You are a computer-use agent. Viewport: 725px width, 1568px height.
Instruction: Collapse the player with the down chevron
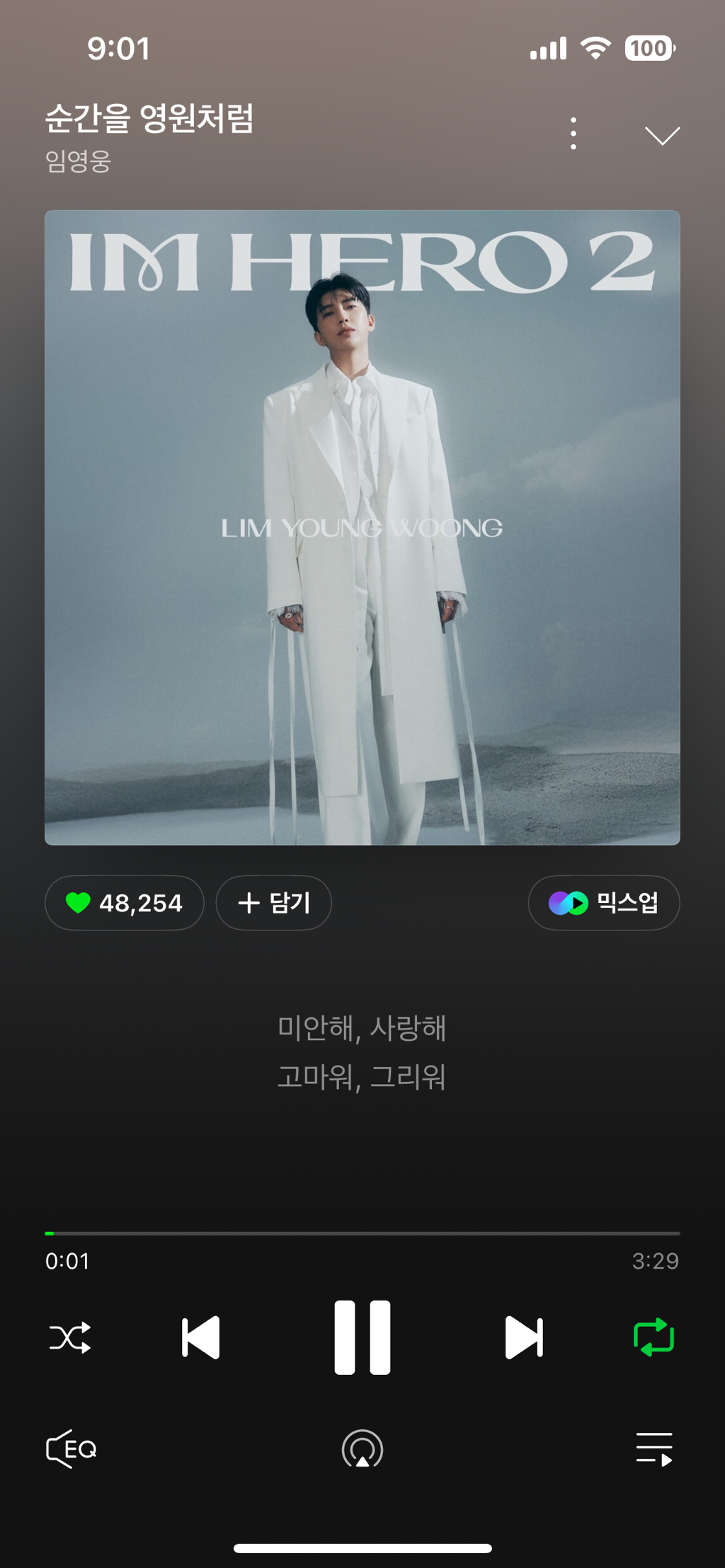662,135
